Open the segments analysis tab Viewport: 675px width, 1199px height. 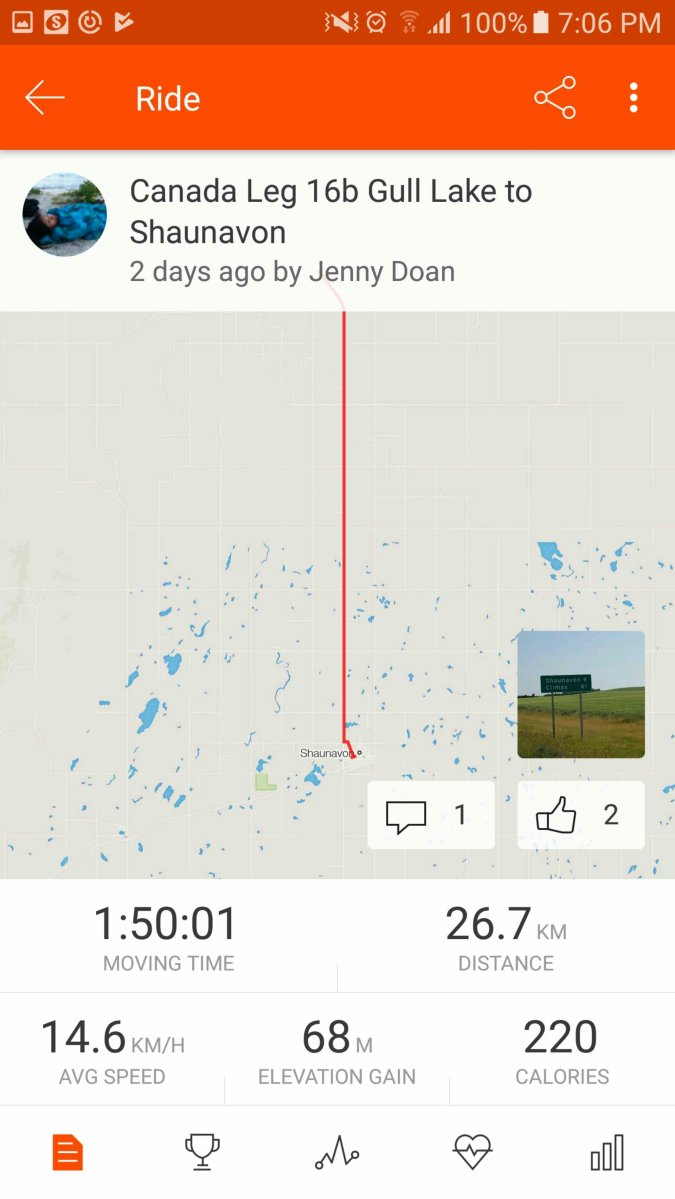coord(337,1153)
